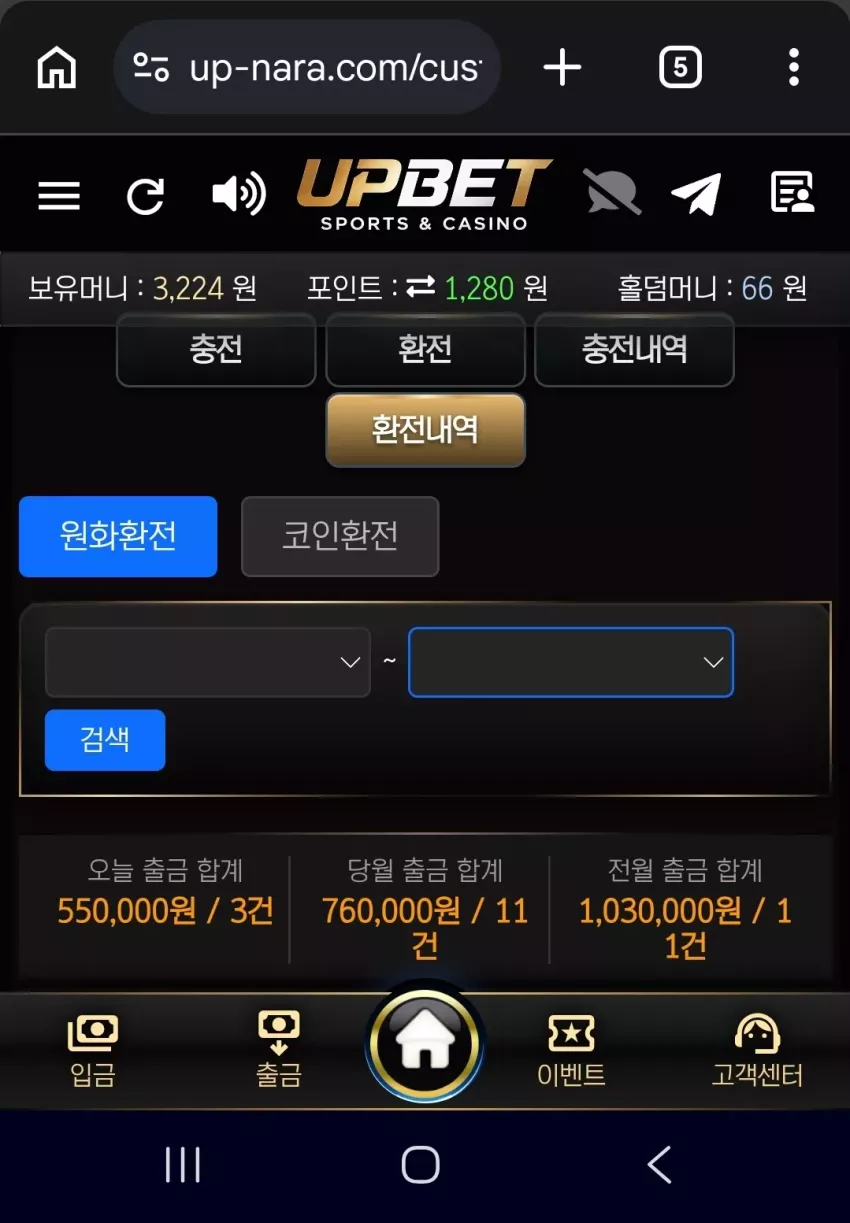Tap the 검색 search button
The width and height of the screenshot is (850, 1223).
pos(105,740)
